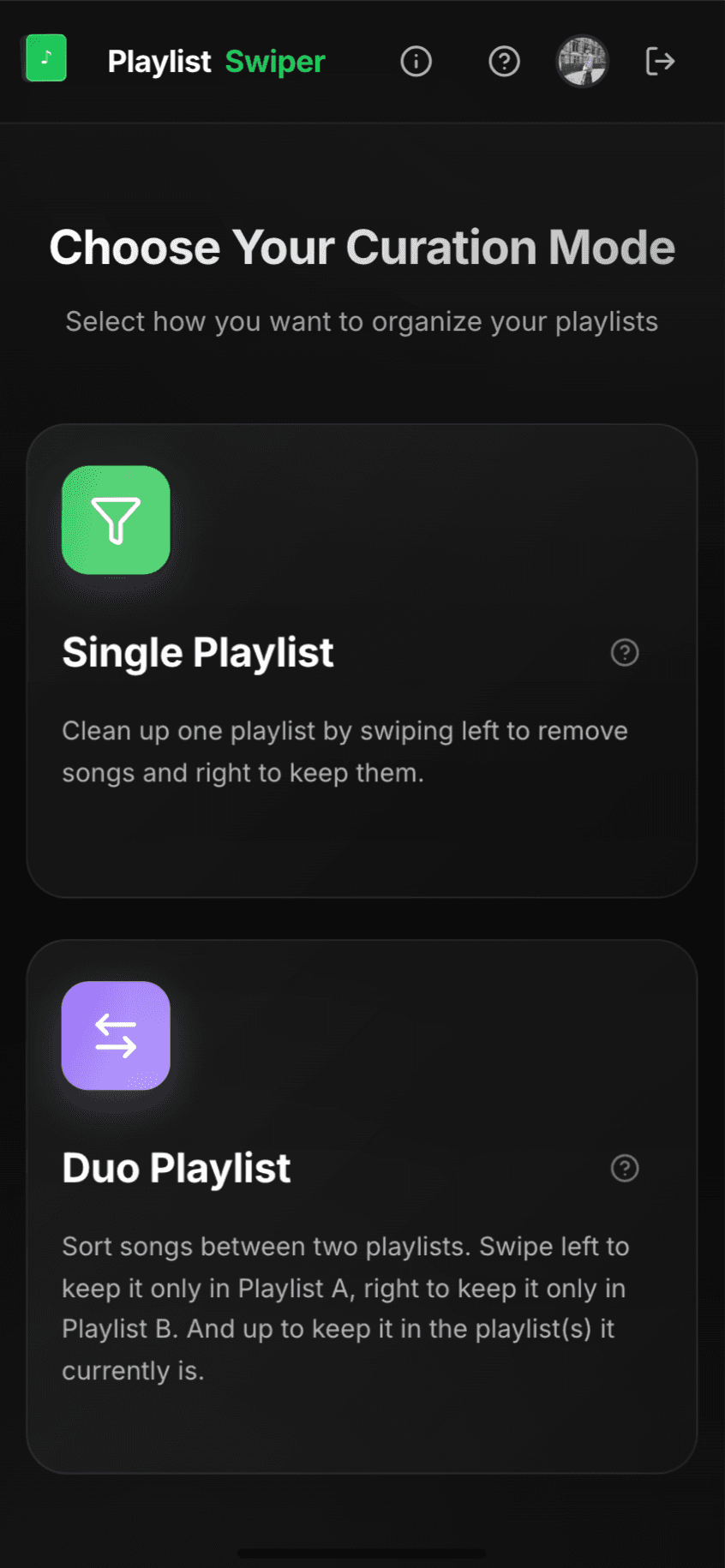Viewport: 725px width, 1568px height.
Task: Click the Duo Playlist card description text
Action: point(345,1308)
